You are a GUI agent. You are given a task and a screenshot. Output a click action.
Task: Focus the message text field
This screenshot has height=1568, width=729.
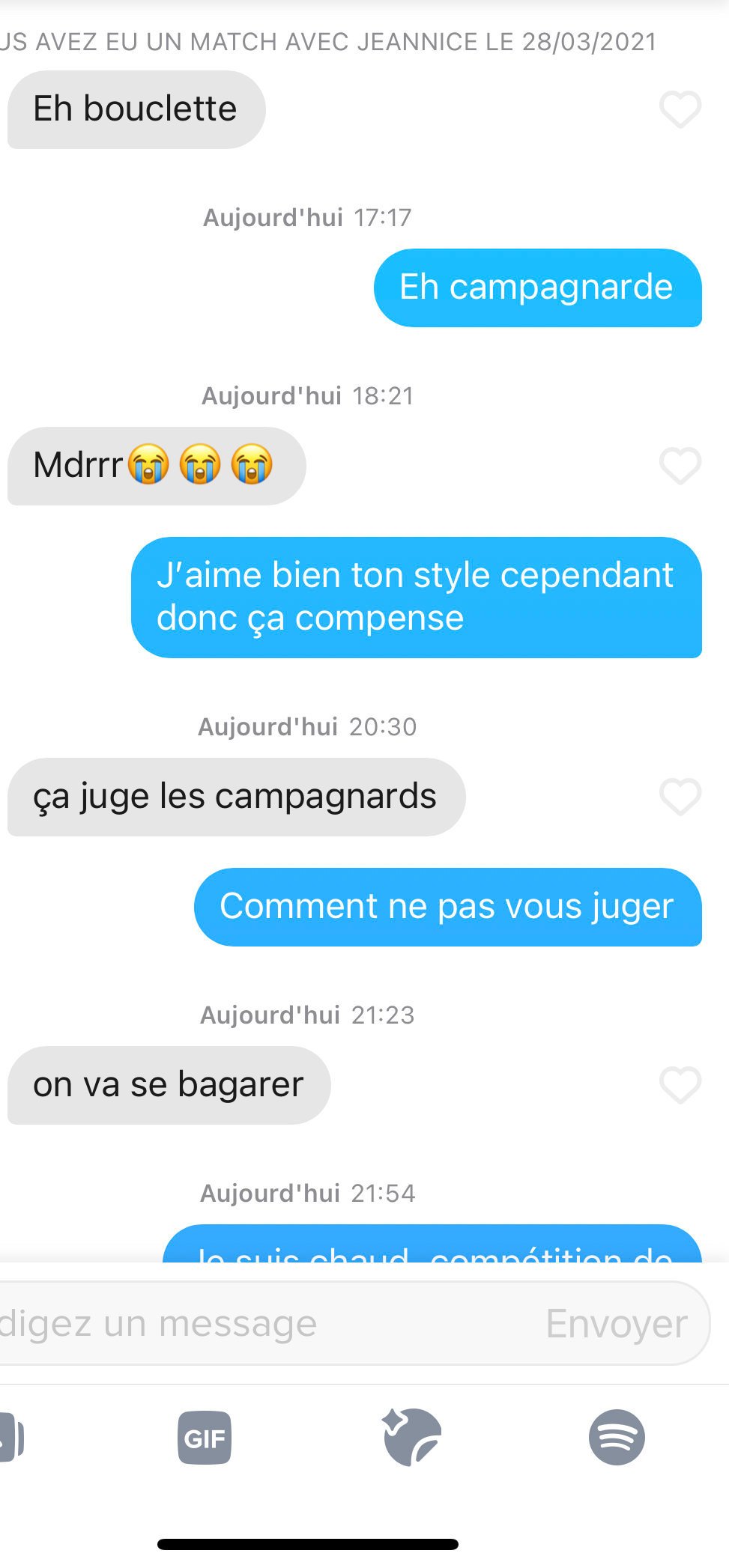pyautogui.click(x=247, y=1323)
